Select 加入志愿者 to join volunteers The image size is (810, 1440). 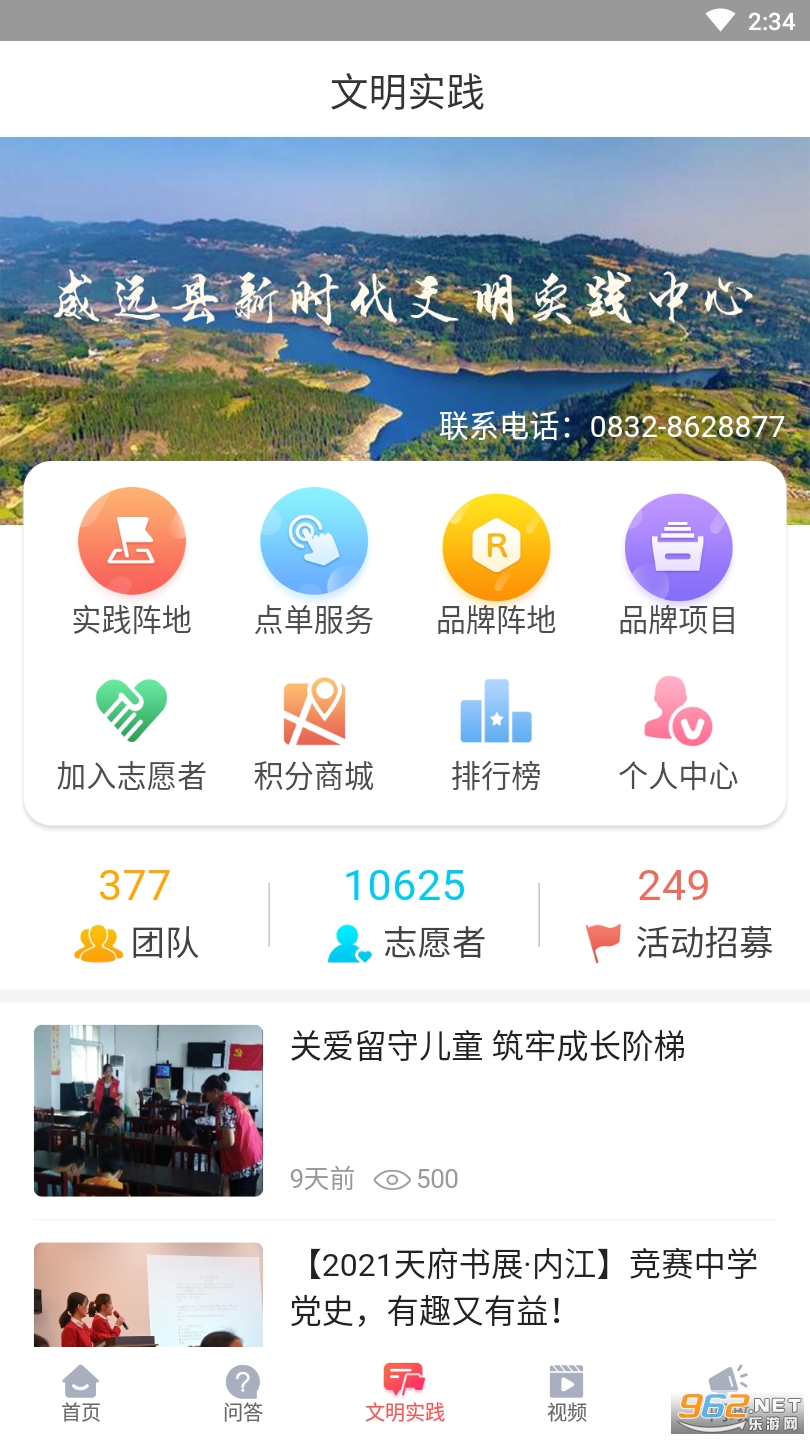[132, 735]
